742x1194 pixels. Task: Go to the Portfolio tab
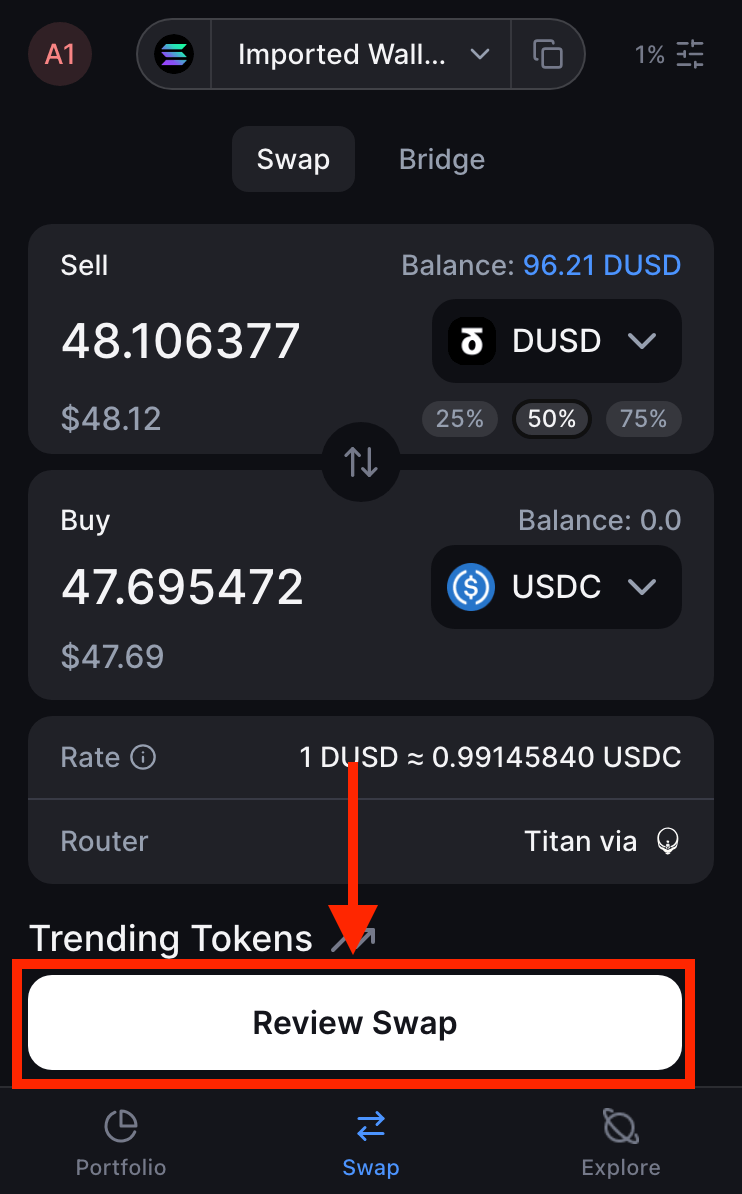[x=121, y=1143]
